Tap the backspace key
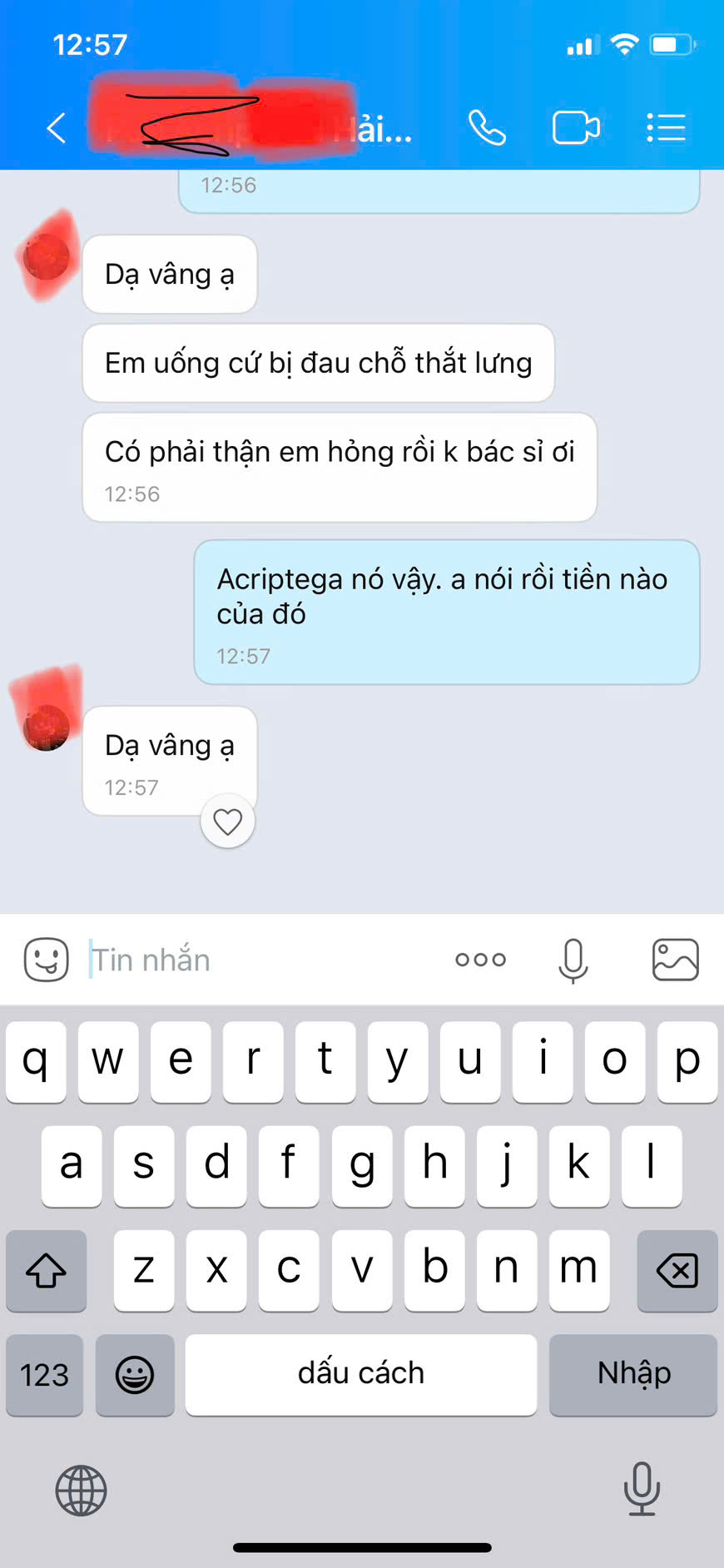 pyautogui.click(x=677, y=1271)
